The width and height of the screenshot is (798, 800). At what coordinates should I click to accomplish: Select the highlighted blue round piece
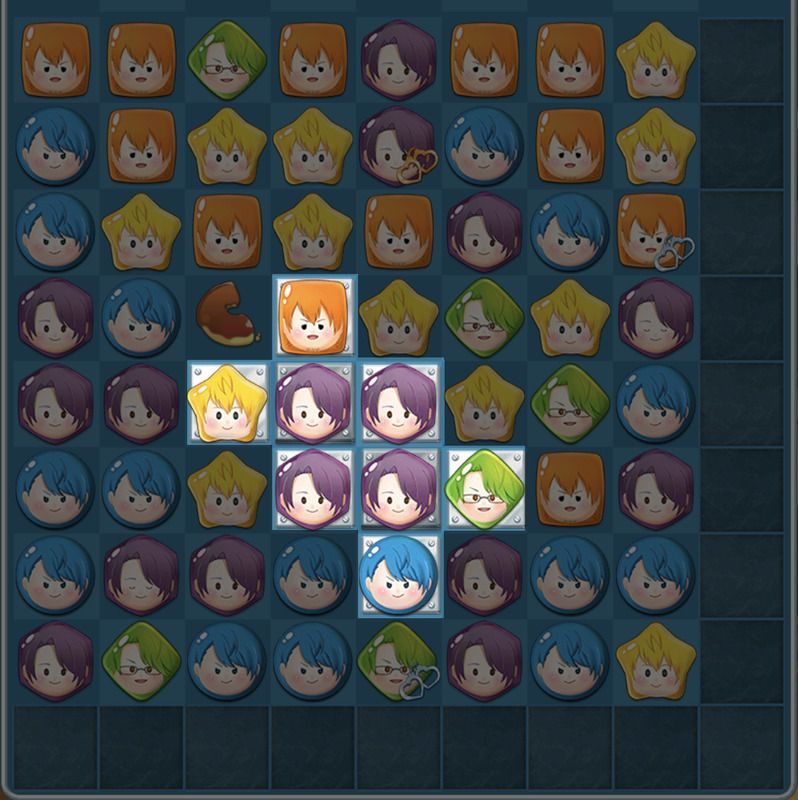pos(400,574)
